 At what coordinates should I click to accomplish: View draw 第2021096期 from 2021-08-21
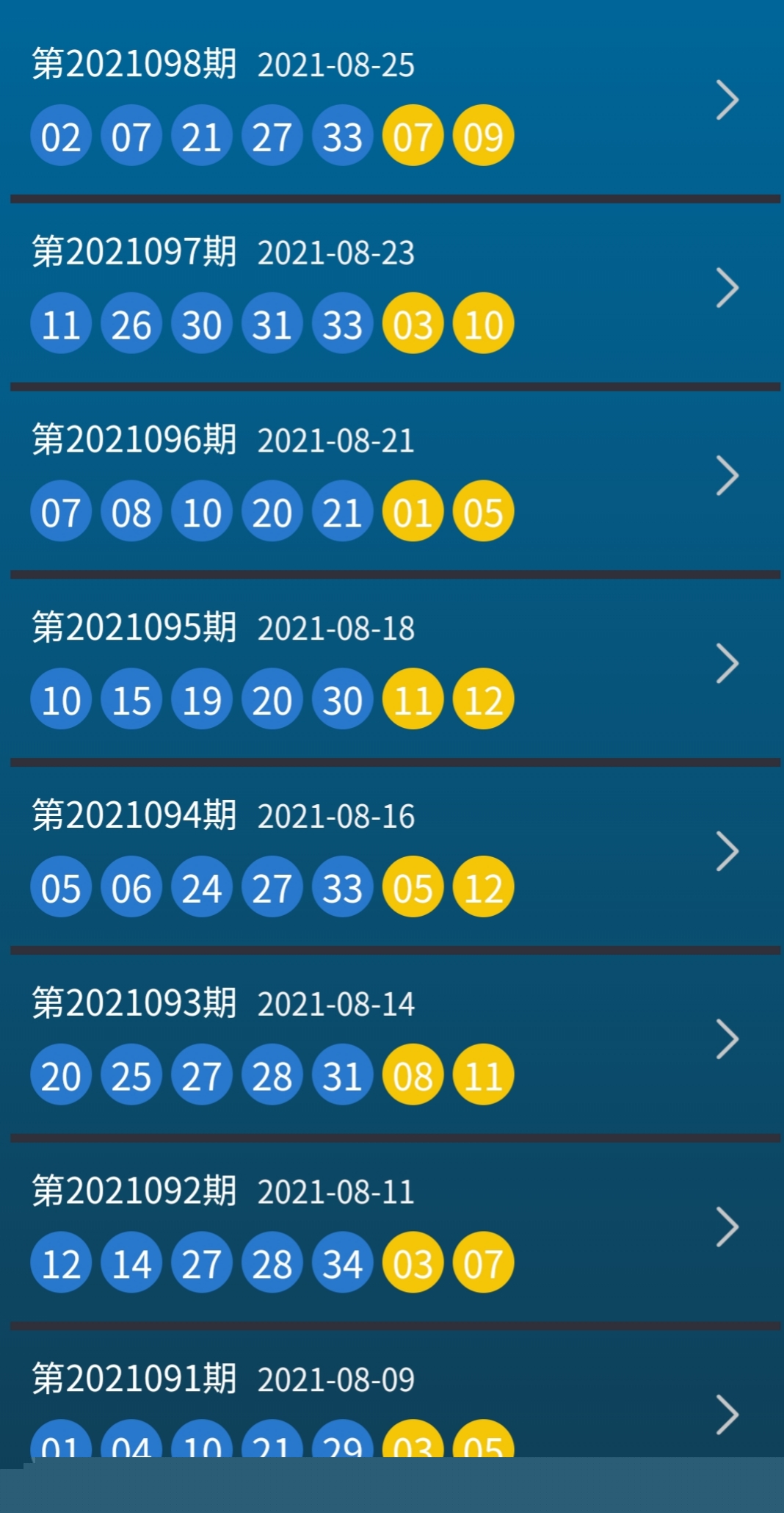pos(392,480)
